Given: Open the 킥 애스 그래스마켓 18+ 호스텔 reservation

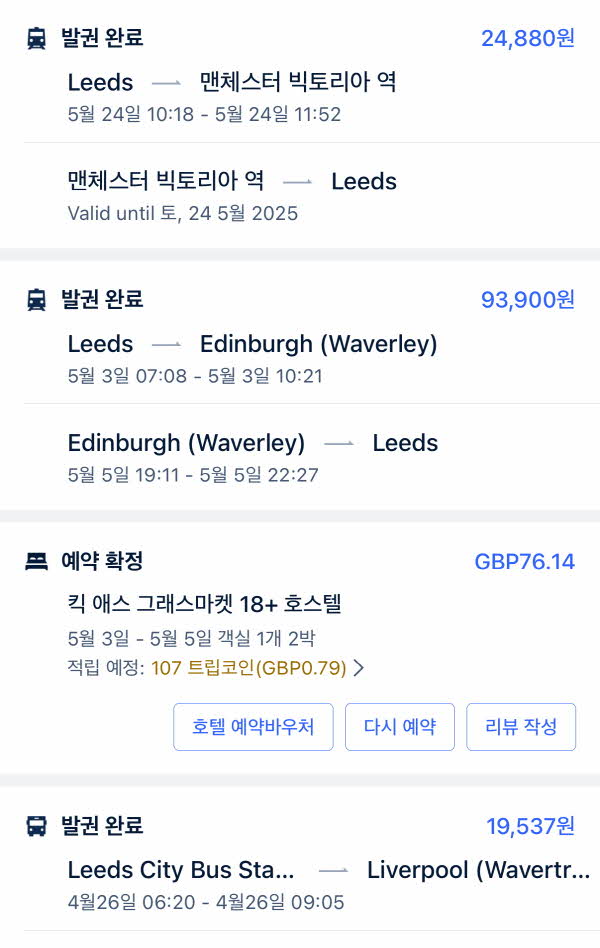Looking at the screenshot, I should pos(204,603).
